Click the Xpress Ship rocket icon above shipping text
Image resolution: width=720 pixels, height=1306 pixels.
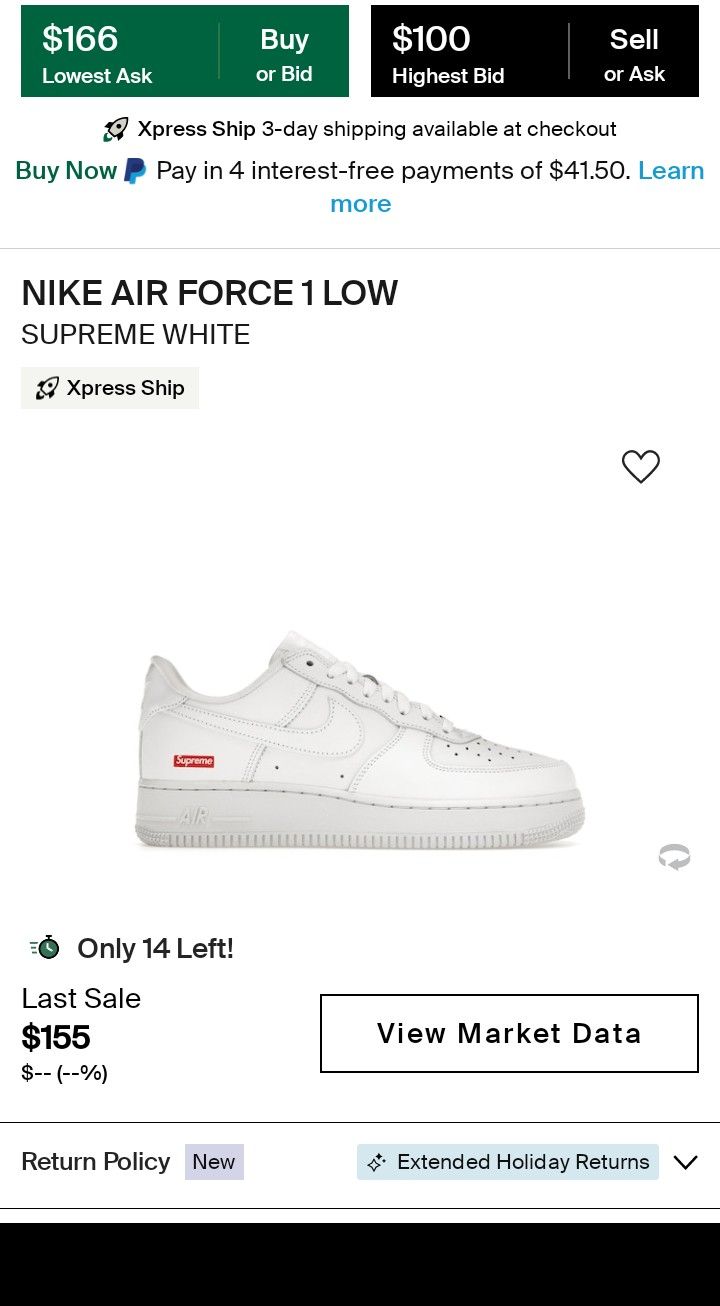[116, 128]
